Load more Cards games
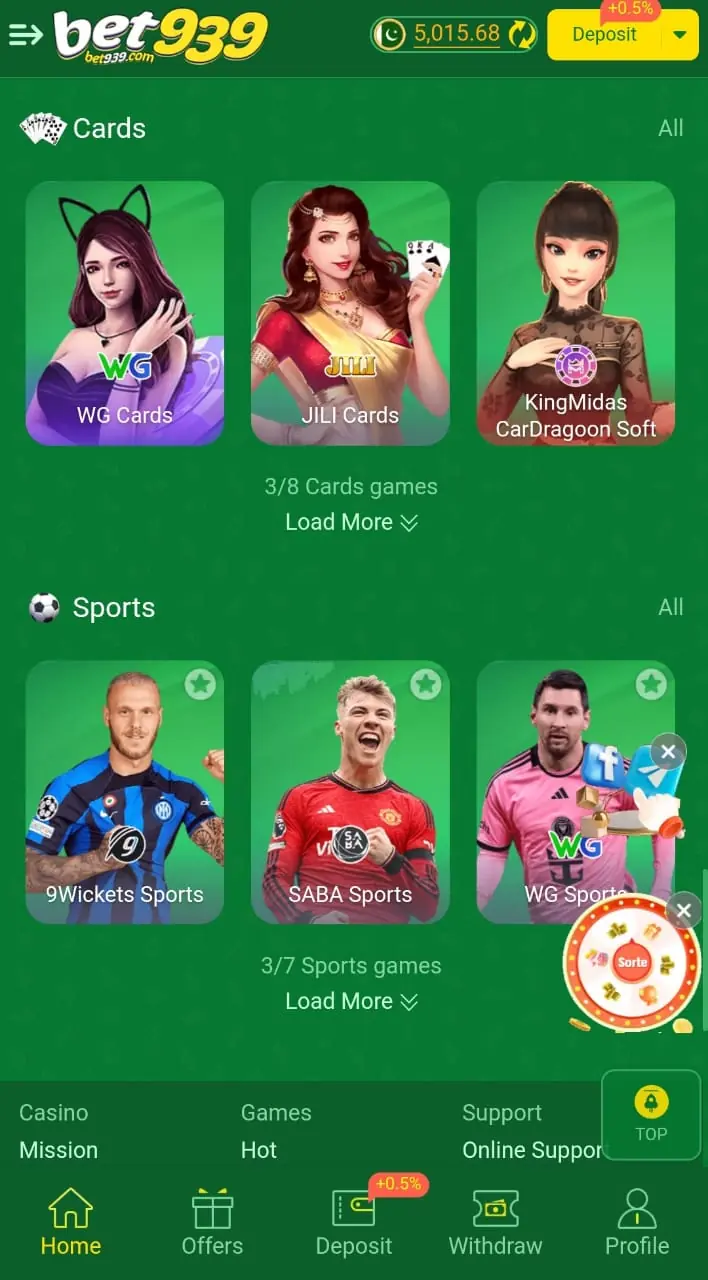The image size is (708, 1280). tap(351, 522)
